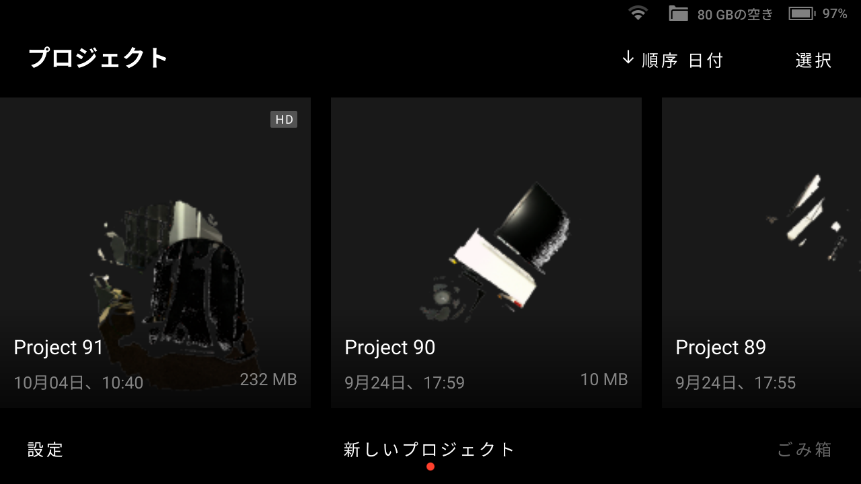
Task: Open the sort order by date option
Action: (672, 60)
